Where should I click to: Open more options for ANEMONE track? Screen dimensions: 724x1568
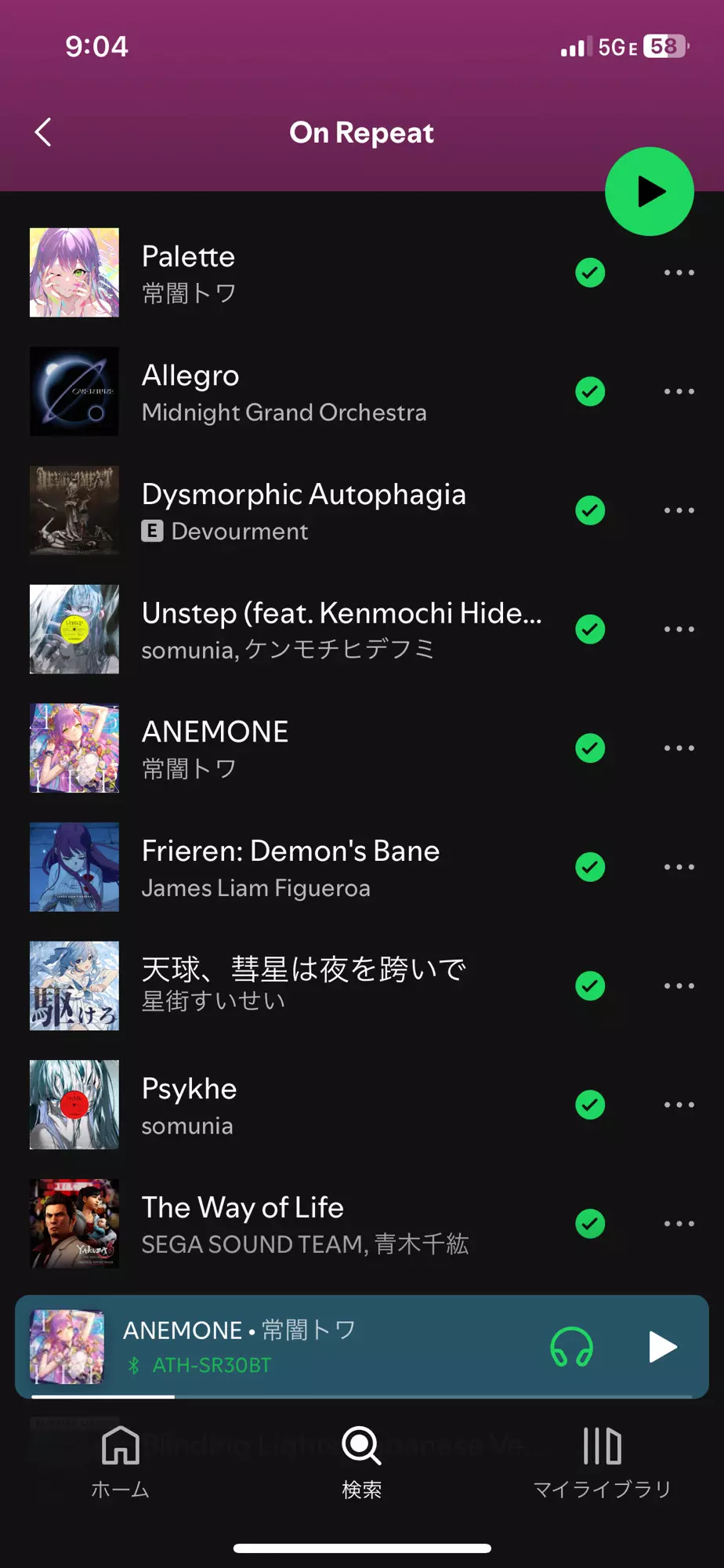pyautogui.click(x=679, y=748)
